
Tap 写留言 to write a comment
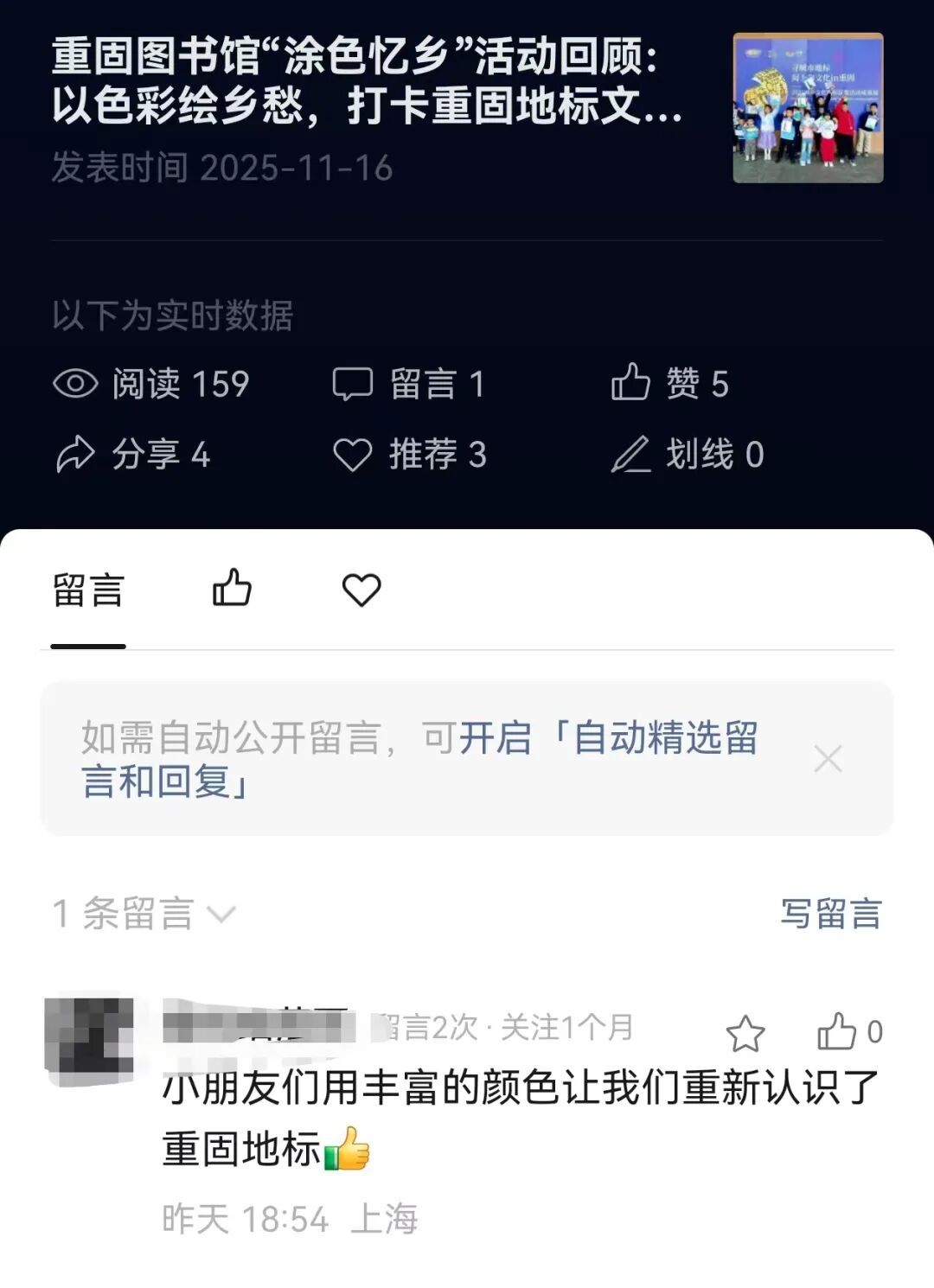click(x=830, y=914)
